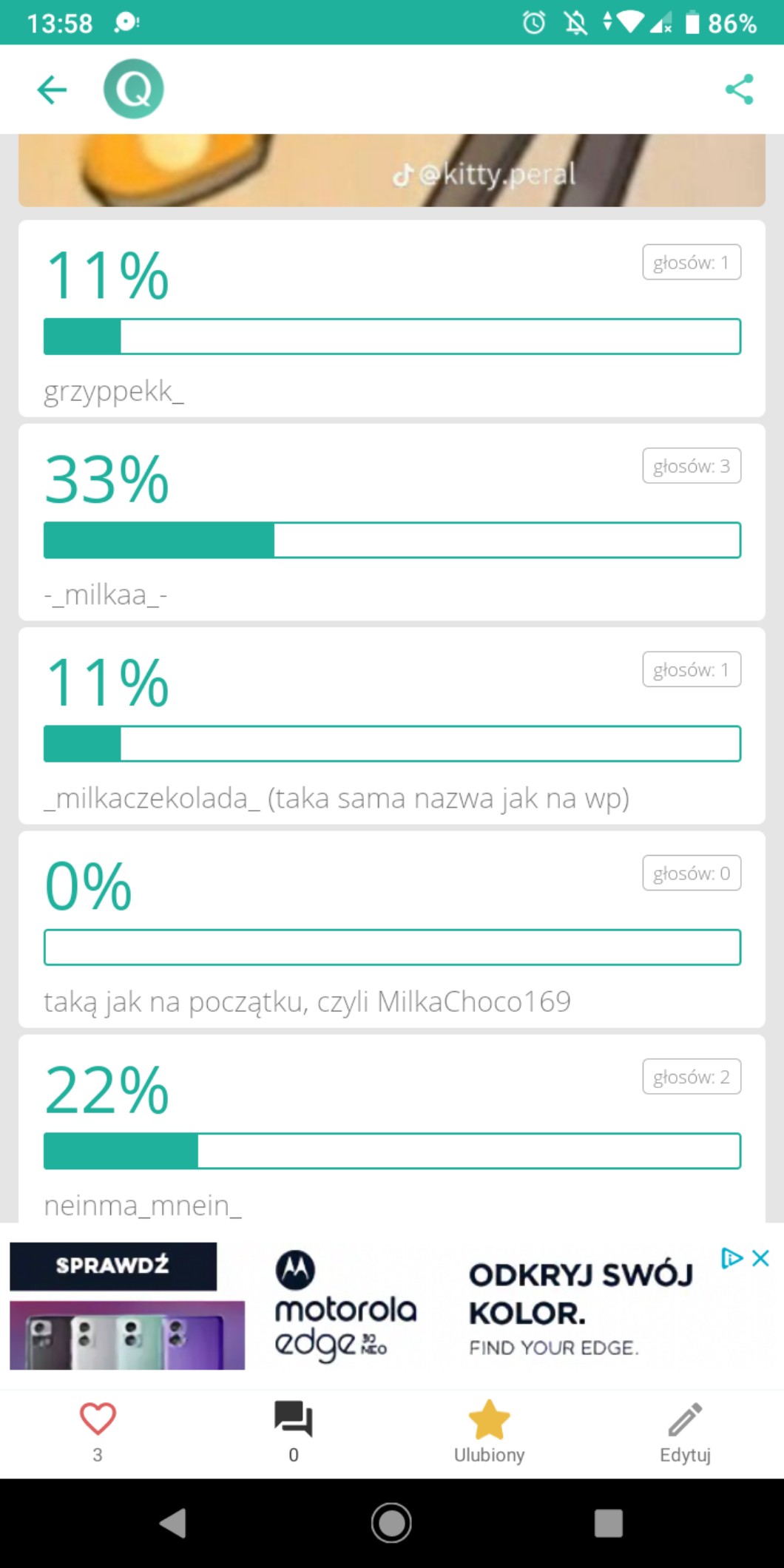Like this poll with the heart
Image resolution: width=784 pixels, height=1568 pixels.
coord(98,1419)
